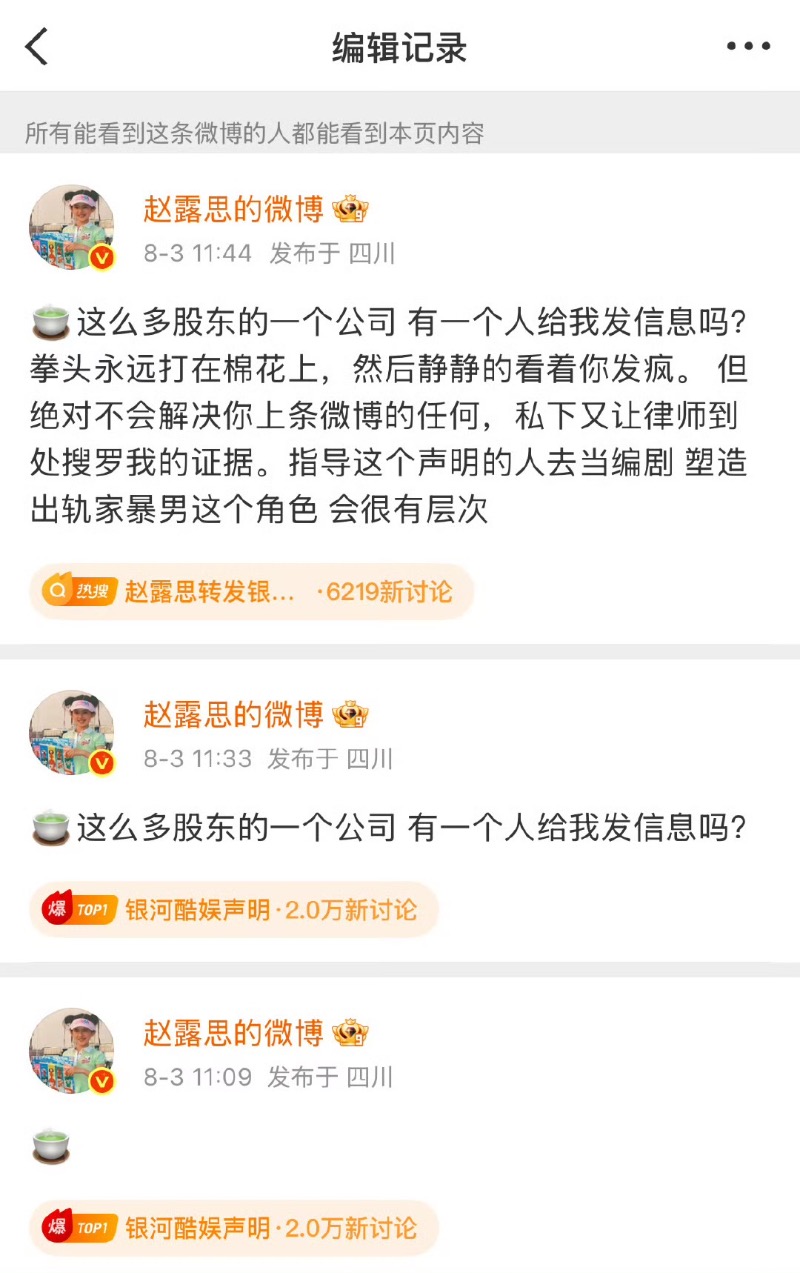The height and width of the screenshot is (1273, 800).
Task: Tap the username on the 11:09 post
Action: tap(233, 1032)
